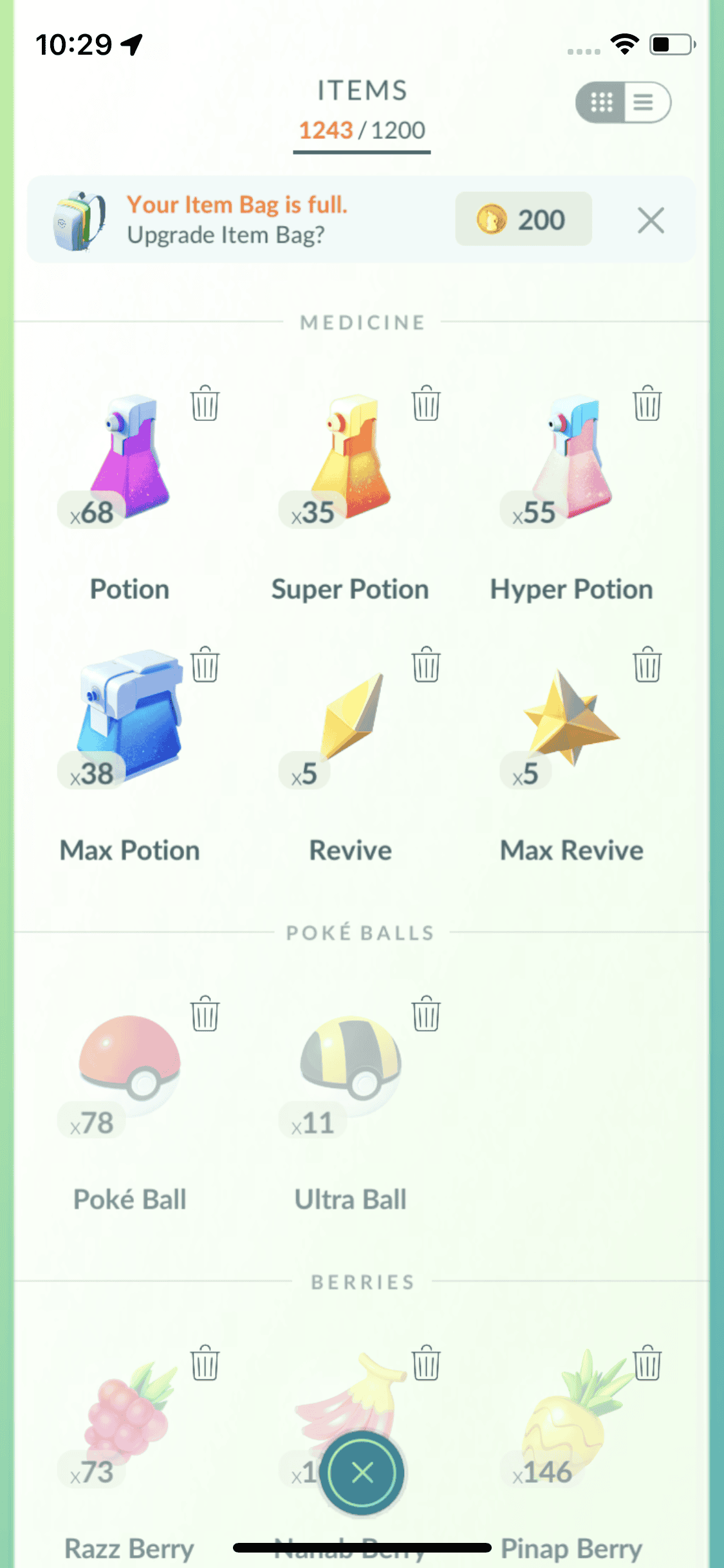Tap Max Revive trash can
Screen dimensions: 724x1568
point(647,664)
